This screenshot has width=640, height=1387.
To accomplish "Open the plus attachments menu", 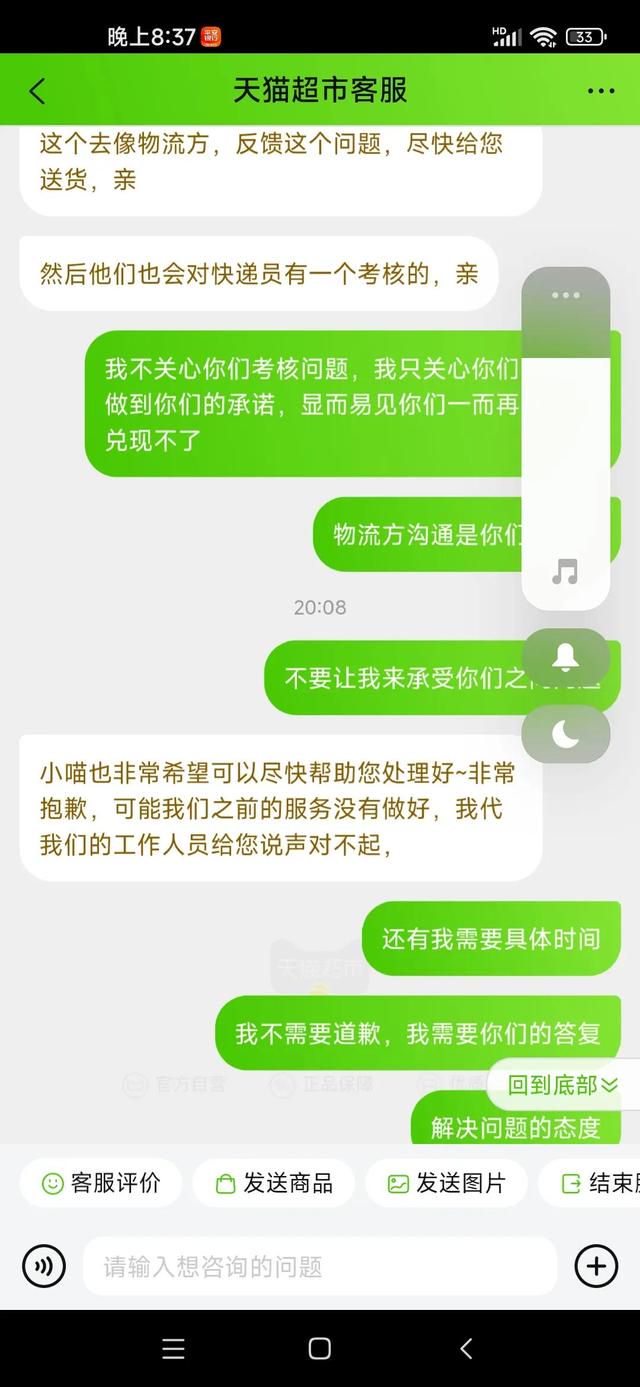I will coord(596,1267).
